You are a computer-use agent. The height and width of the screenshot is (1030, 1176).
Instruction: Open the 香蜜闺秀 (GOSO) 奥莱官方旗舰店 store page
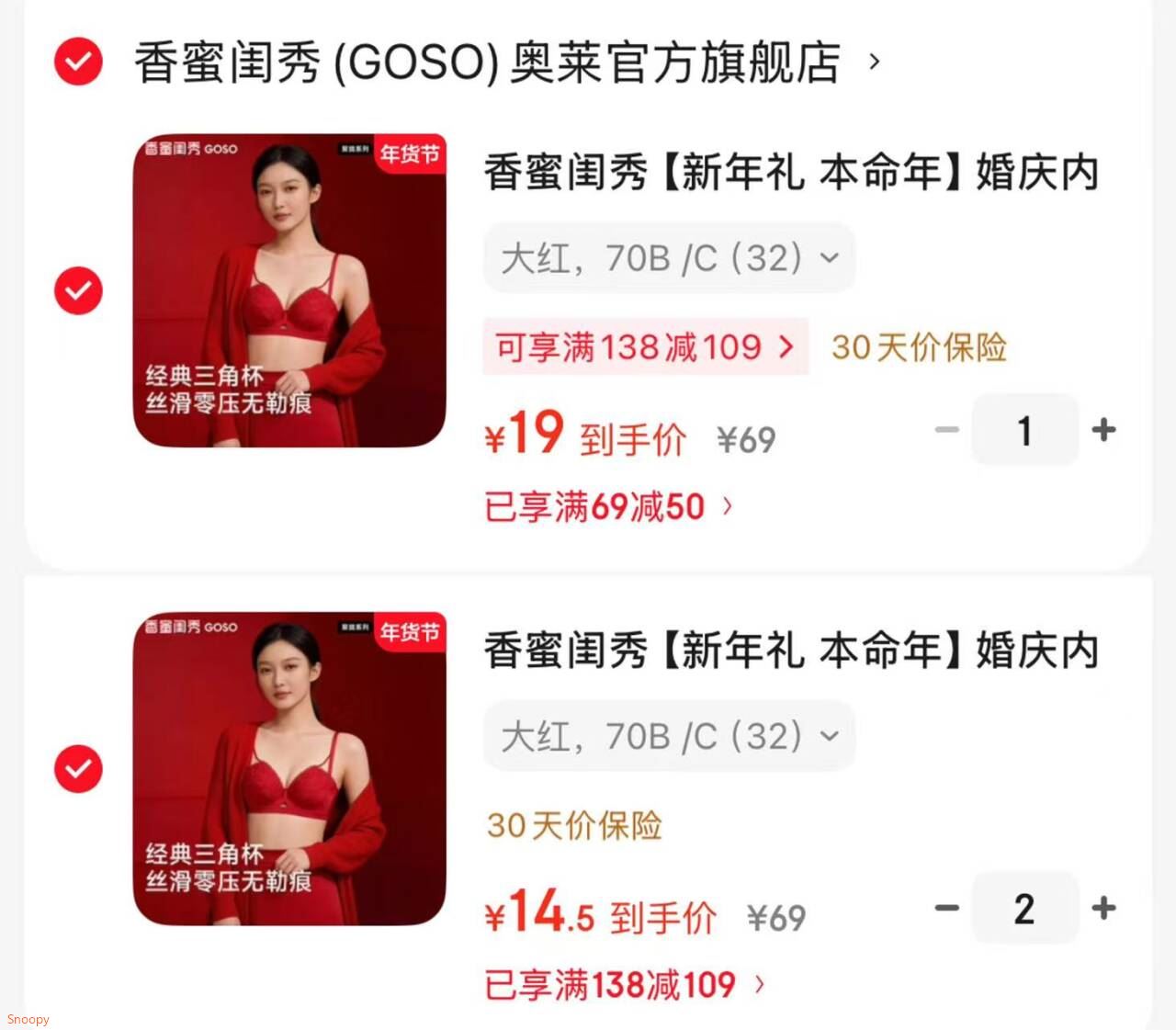(x=507, y=62)
